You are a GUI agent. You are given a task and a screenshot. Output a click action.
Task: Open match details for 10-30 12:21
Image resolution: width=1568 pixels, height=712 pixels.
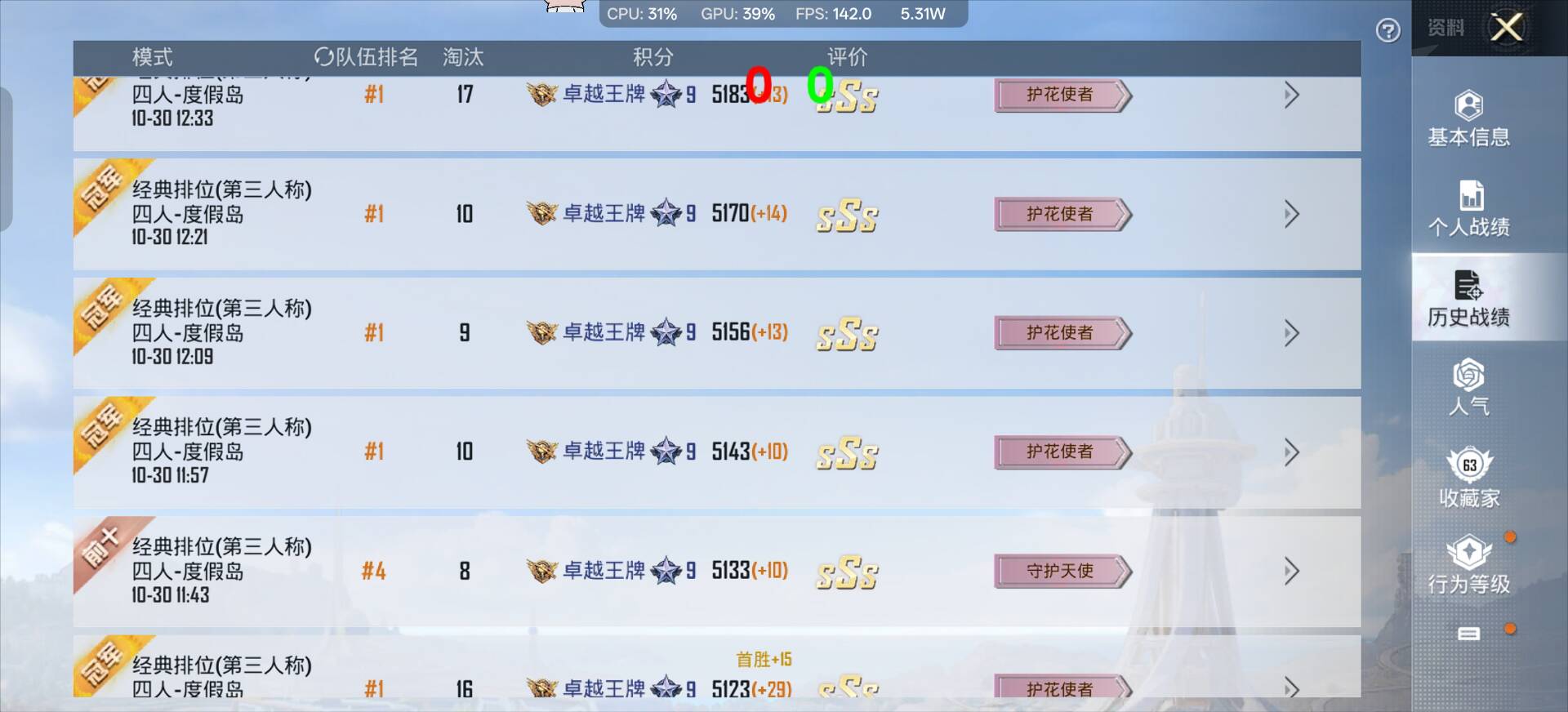(1290, 215)
